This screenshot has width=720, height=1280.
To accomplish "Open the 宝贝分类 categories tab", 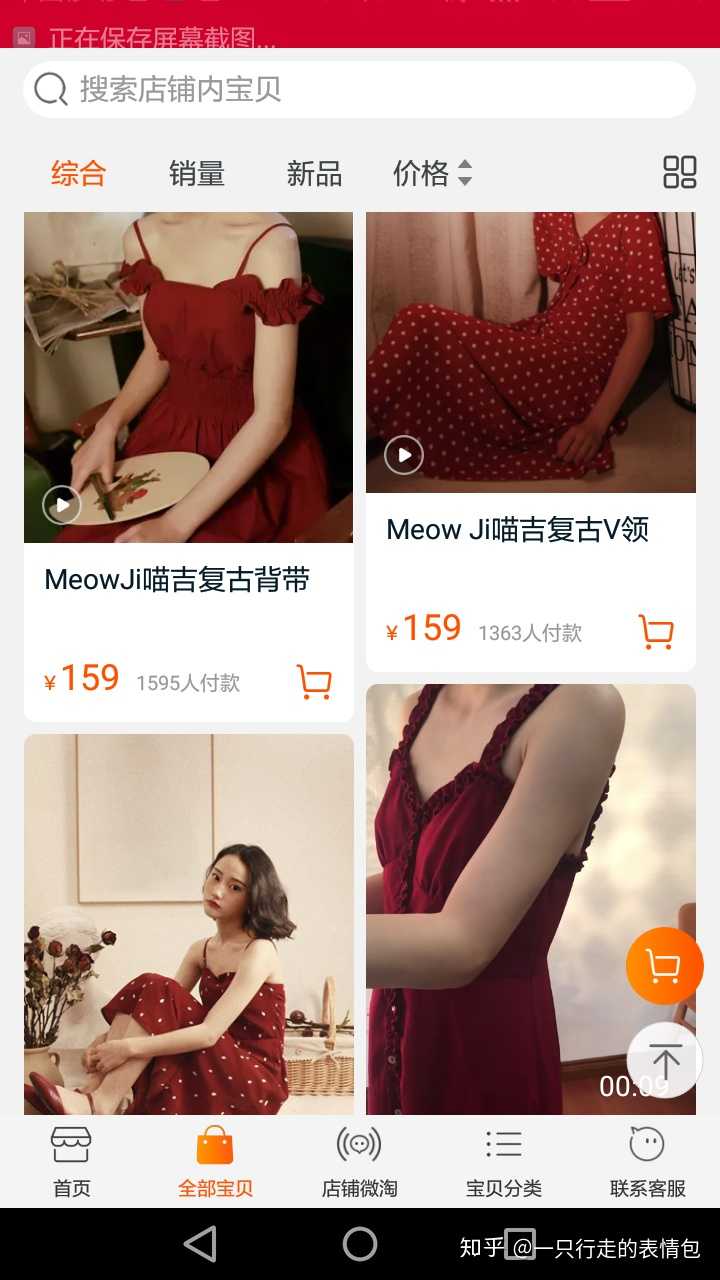I will (x=503, y=1162).
